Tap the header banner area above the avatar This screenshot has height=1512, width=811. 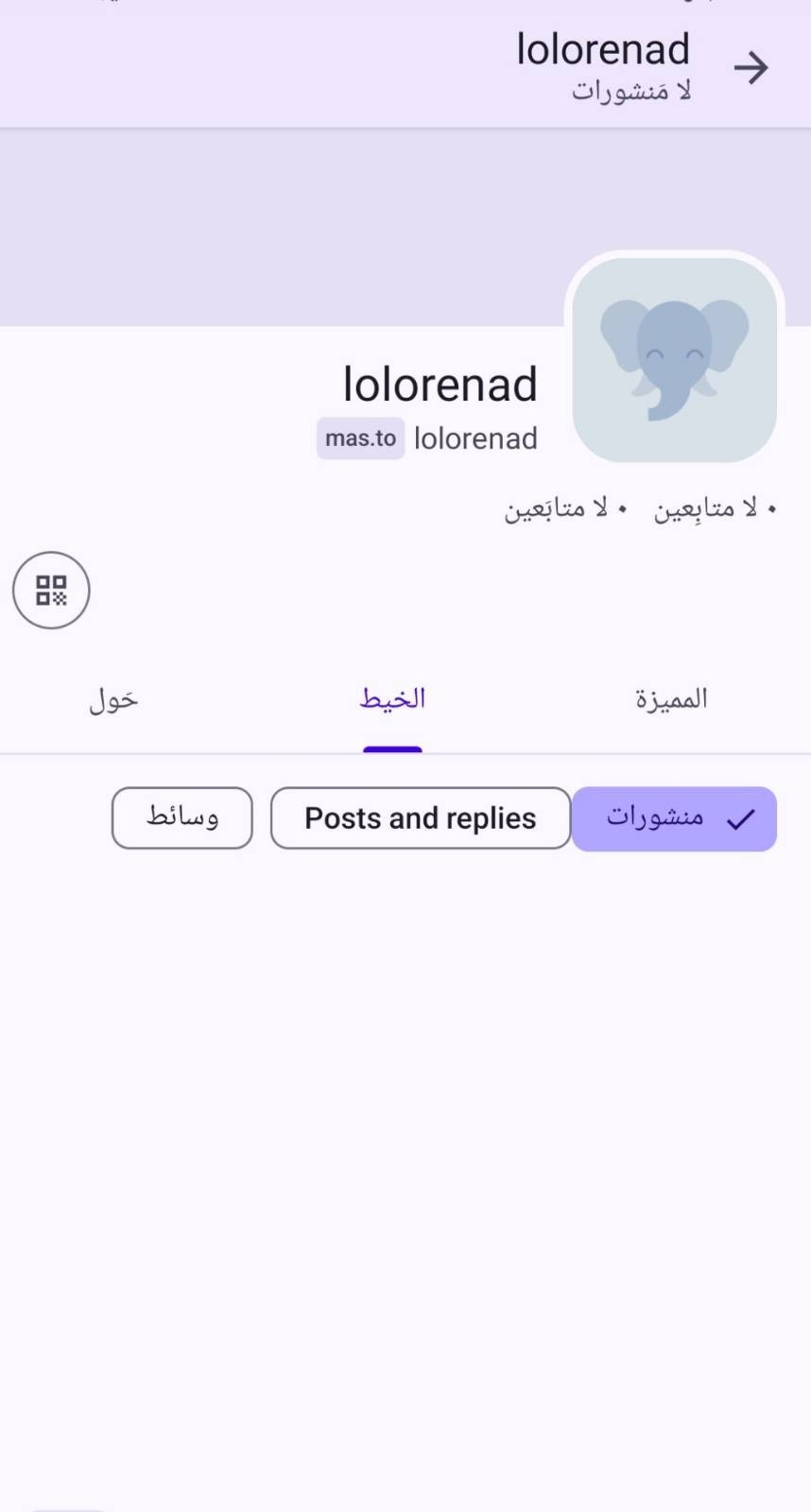[x=284, y=227]
